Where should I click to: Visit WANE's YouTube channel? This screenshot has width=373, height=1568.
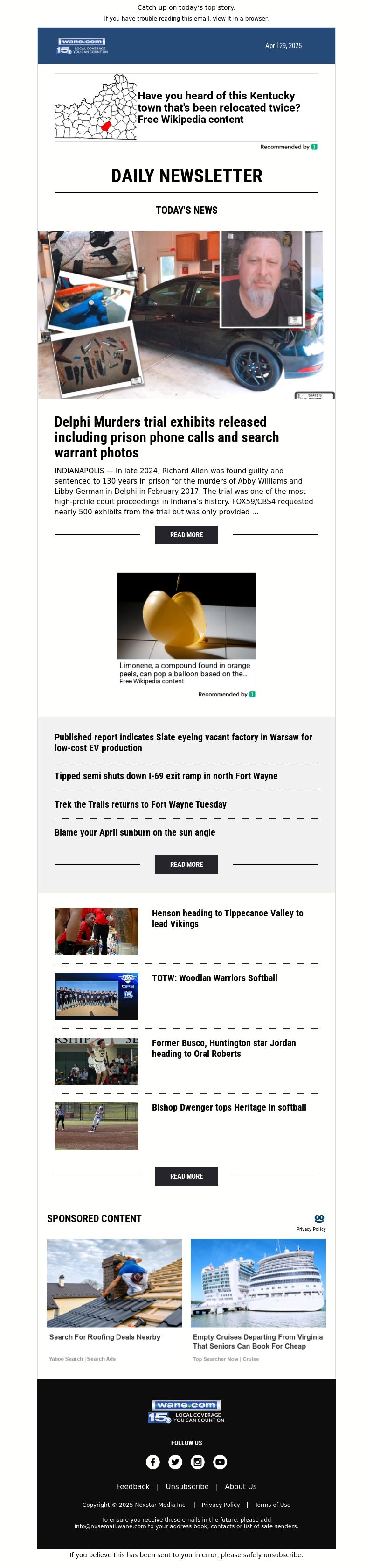click(220, 1462)
